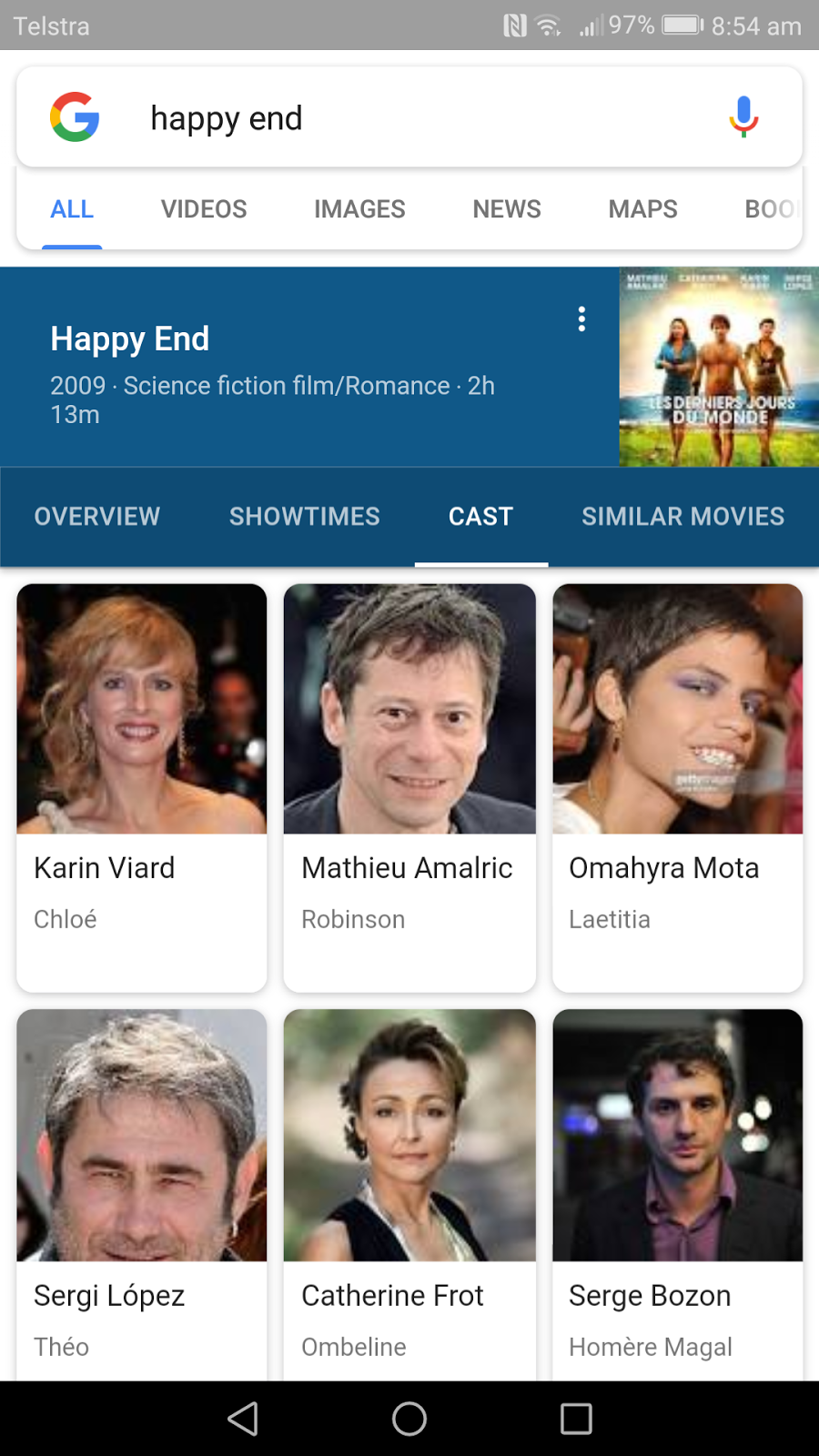Viewport: 819px width, 1456px height.
Task: Switch to the Videos tab
Action: [204, 209]
